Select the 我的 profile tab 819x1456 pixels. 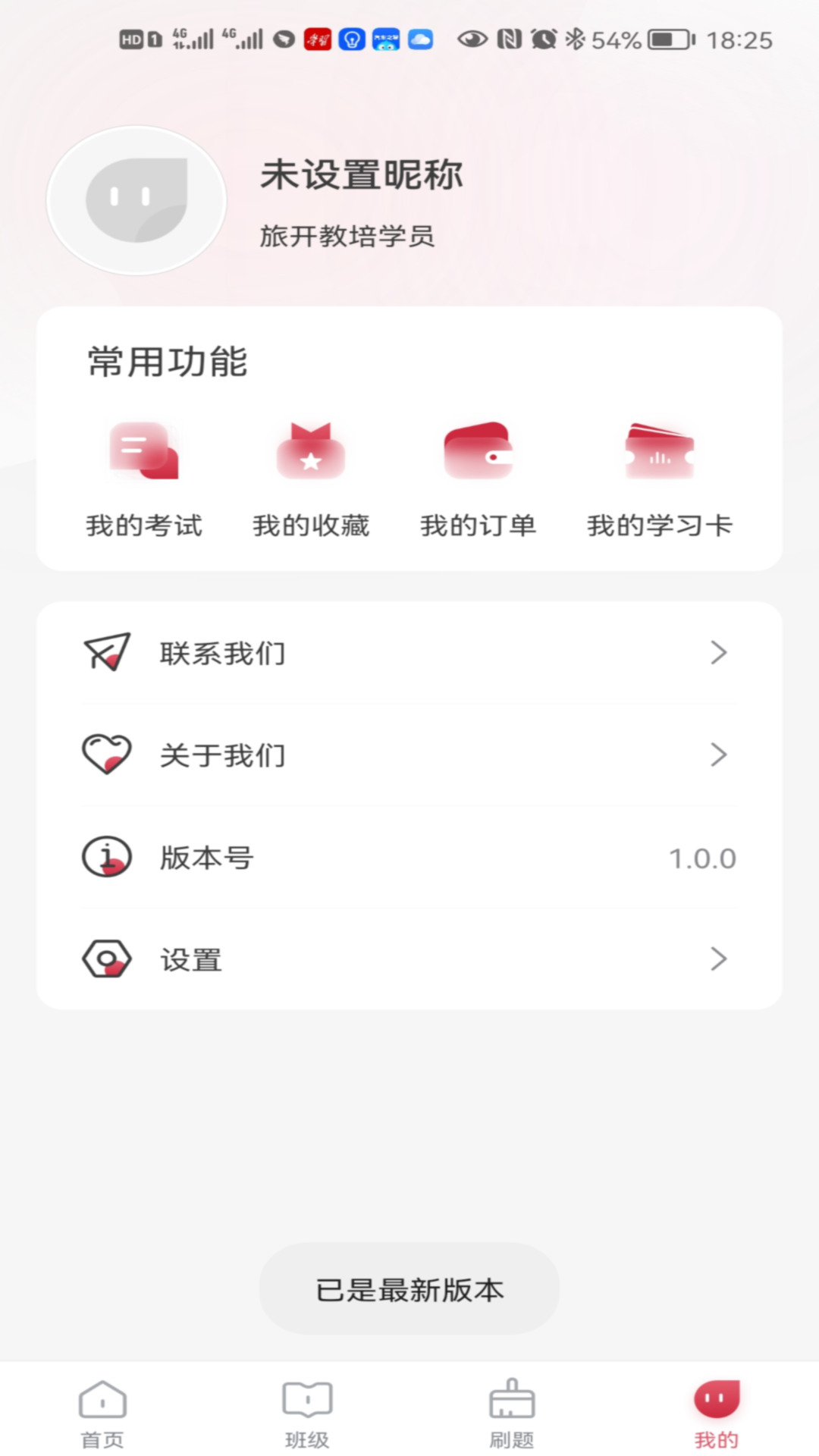pyautogui.click(x=716, y=1412)
